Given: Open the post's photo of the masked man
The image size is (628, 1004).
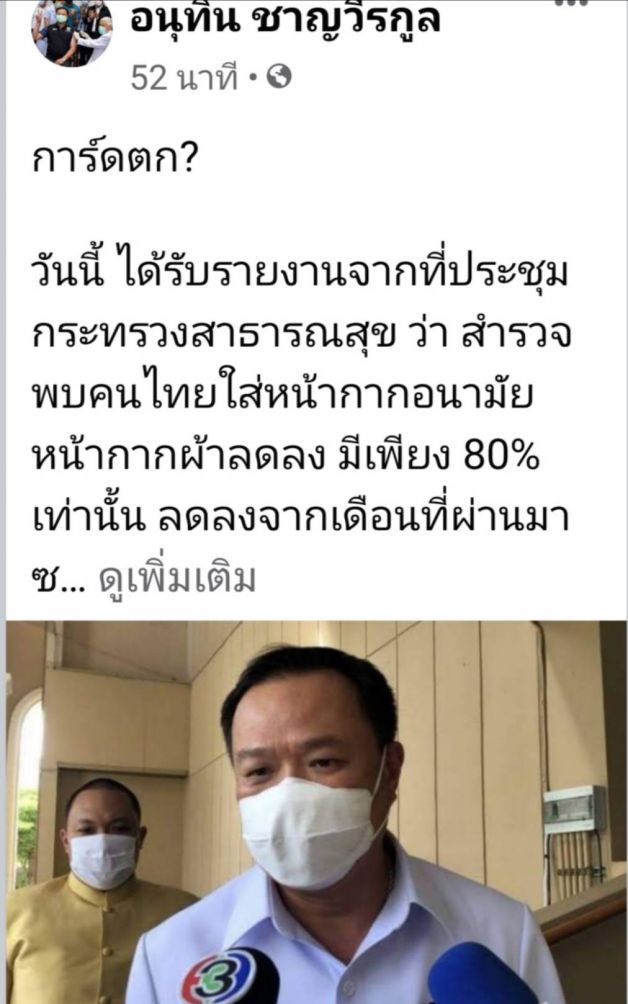Looking at the screenshot, I should 316,810.
